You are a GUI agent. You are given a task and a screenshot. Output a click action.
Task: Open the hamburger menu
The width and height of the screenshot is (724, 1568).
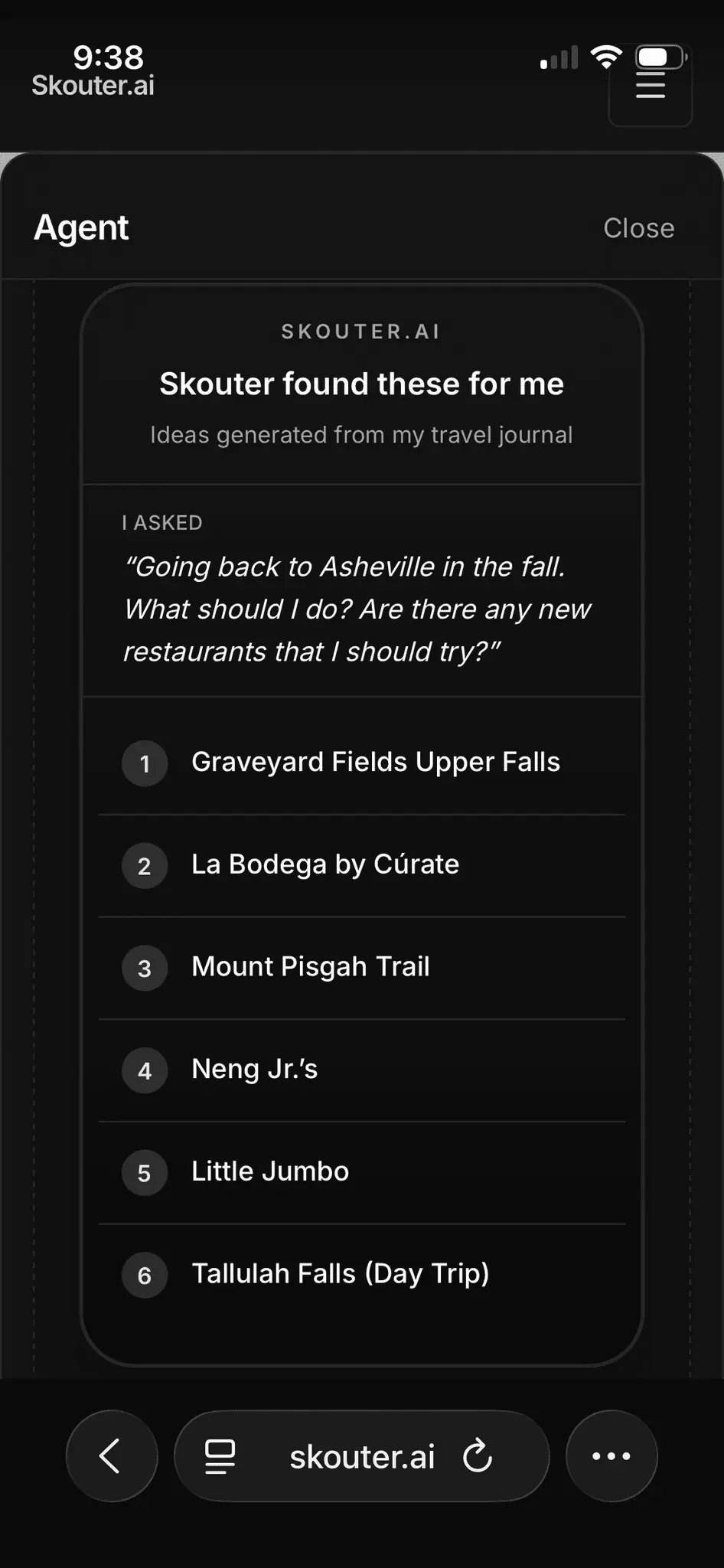tap(651, 86)
